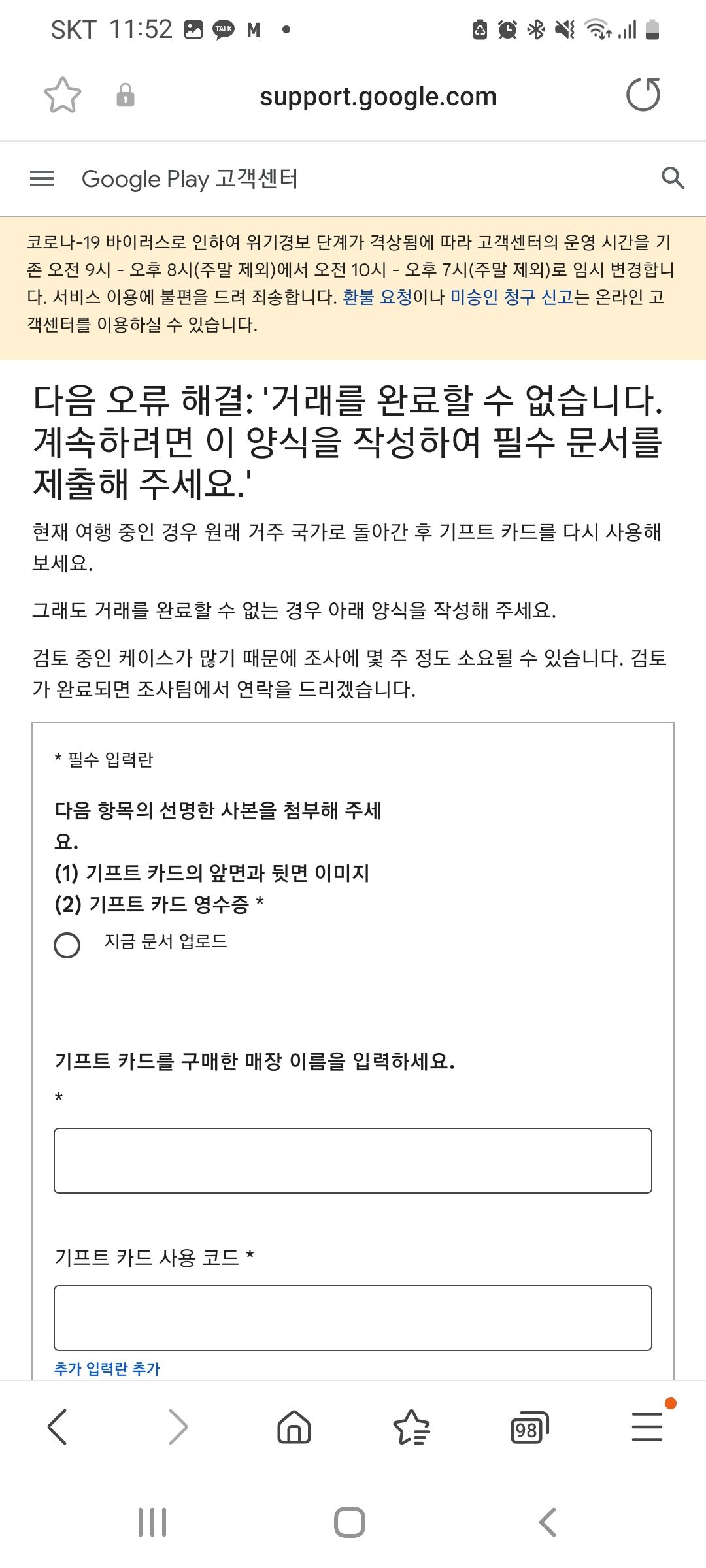The image size is (706, 1568).
Task: Open the browser's main menu
Action: click(x=647, y=1427)
